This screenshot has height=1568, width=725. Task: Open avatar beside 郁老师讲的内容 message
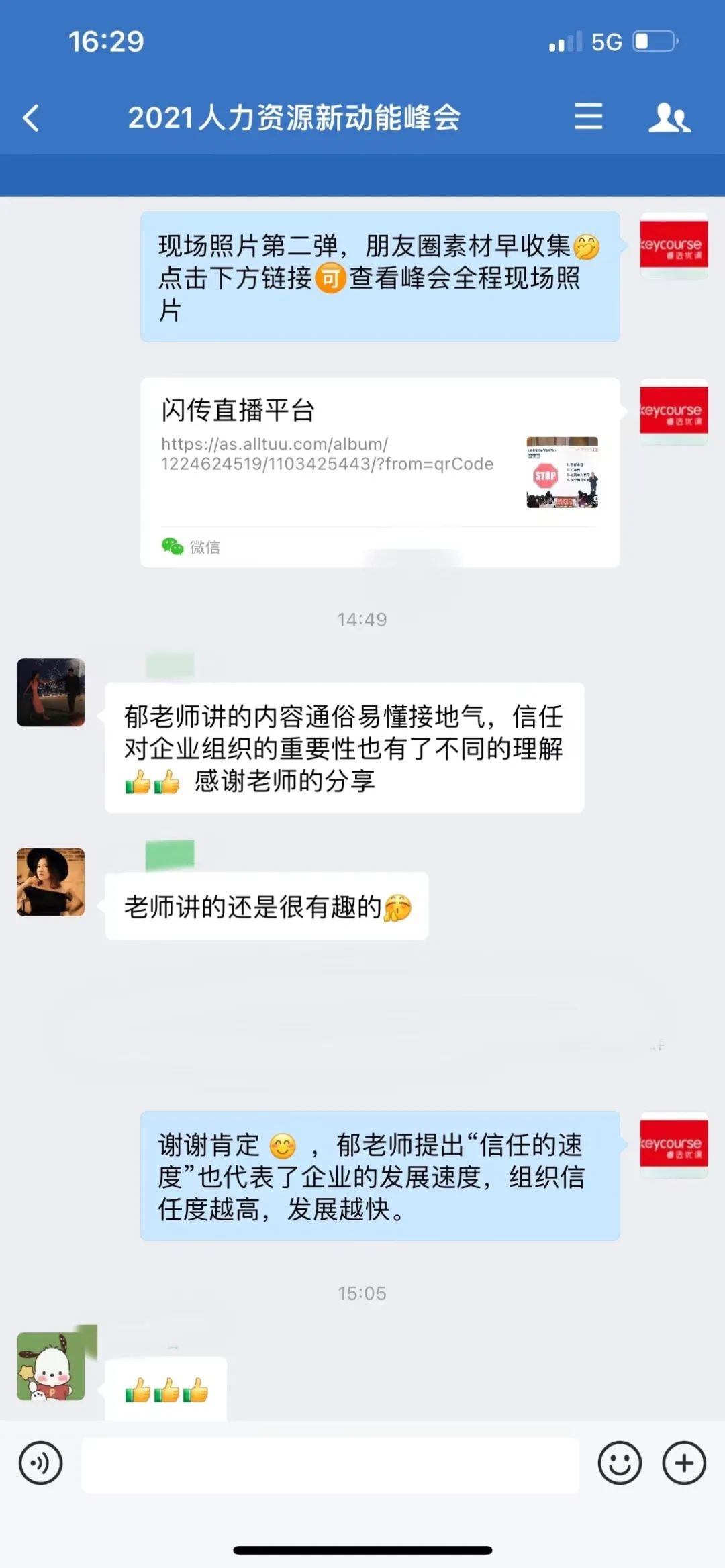(x=51, y=692)
